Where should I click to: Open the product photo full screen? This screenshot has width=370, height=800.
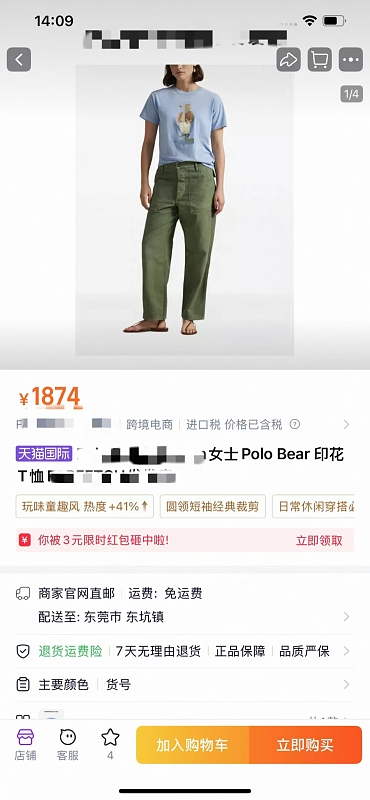click(185, 210)
